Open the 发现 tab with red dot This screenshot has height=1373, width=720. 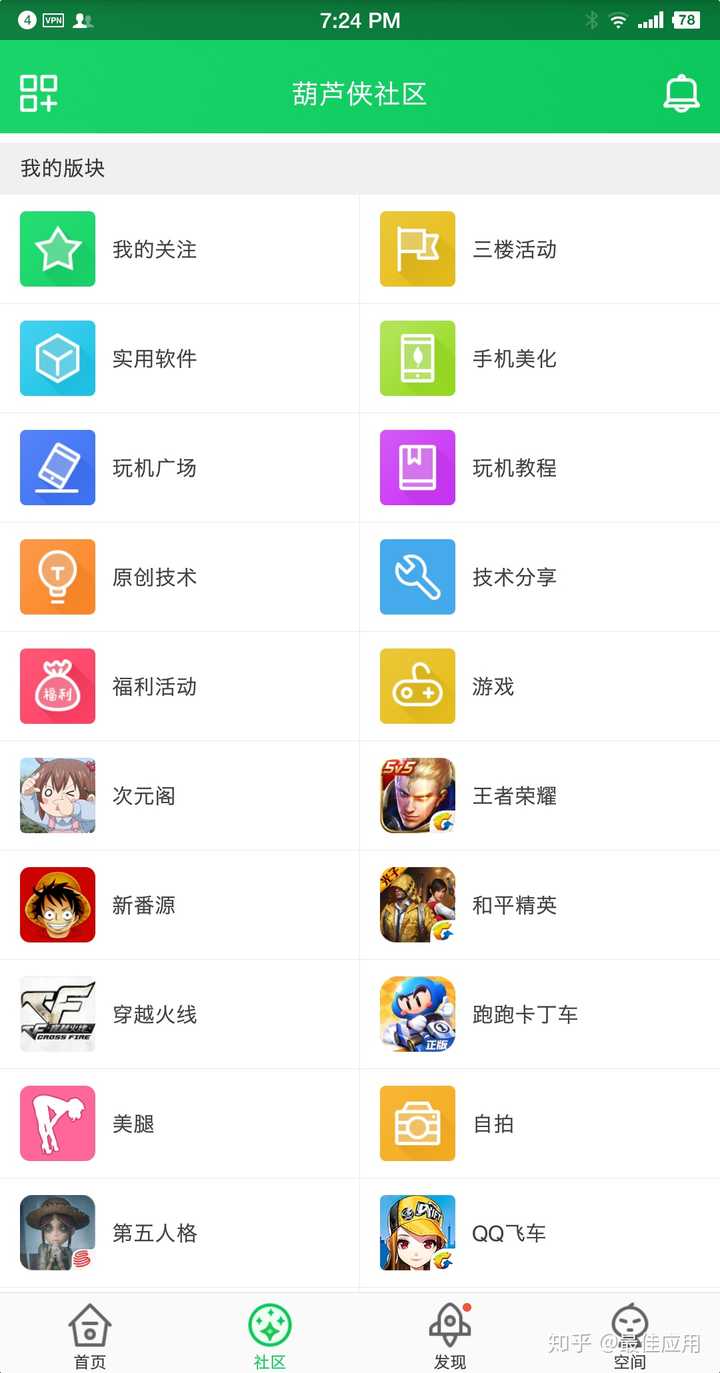449,1333
